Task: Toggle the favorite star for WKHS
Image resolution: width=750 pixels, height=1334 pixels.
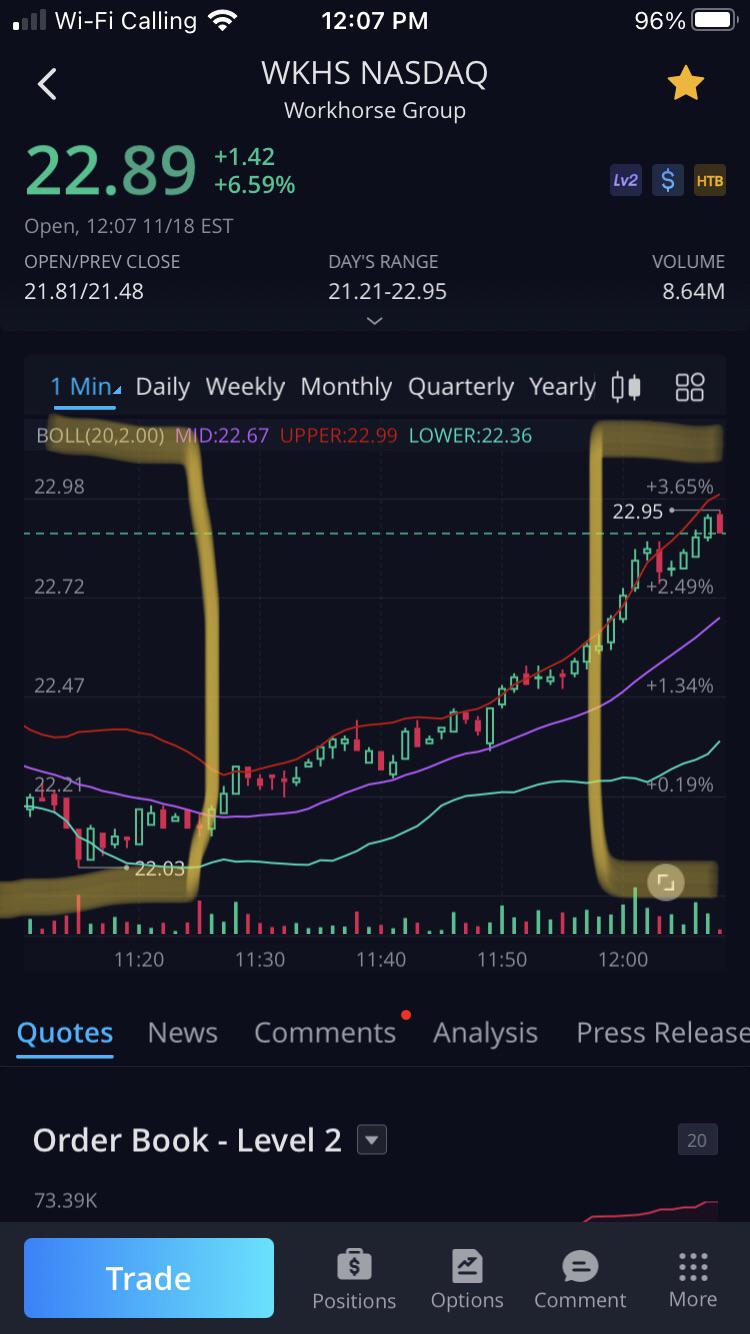Action: pyautogui.click(x=686, y=84)
